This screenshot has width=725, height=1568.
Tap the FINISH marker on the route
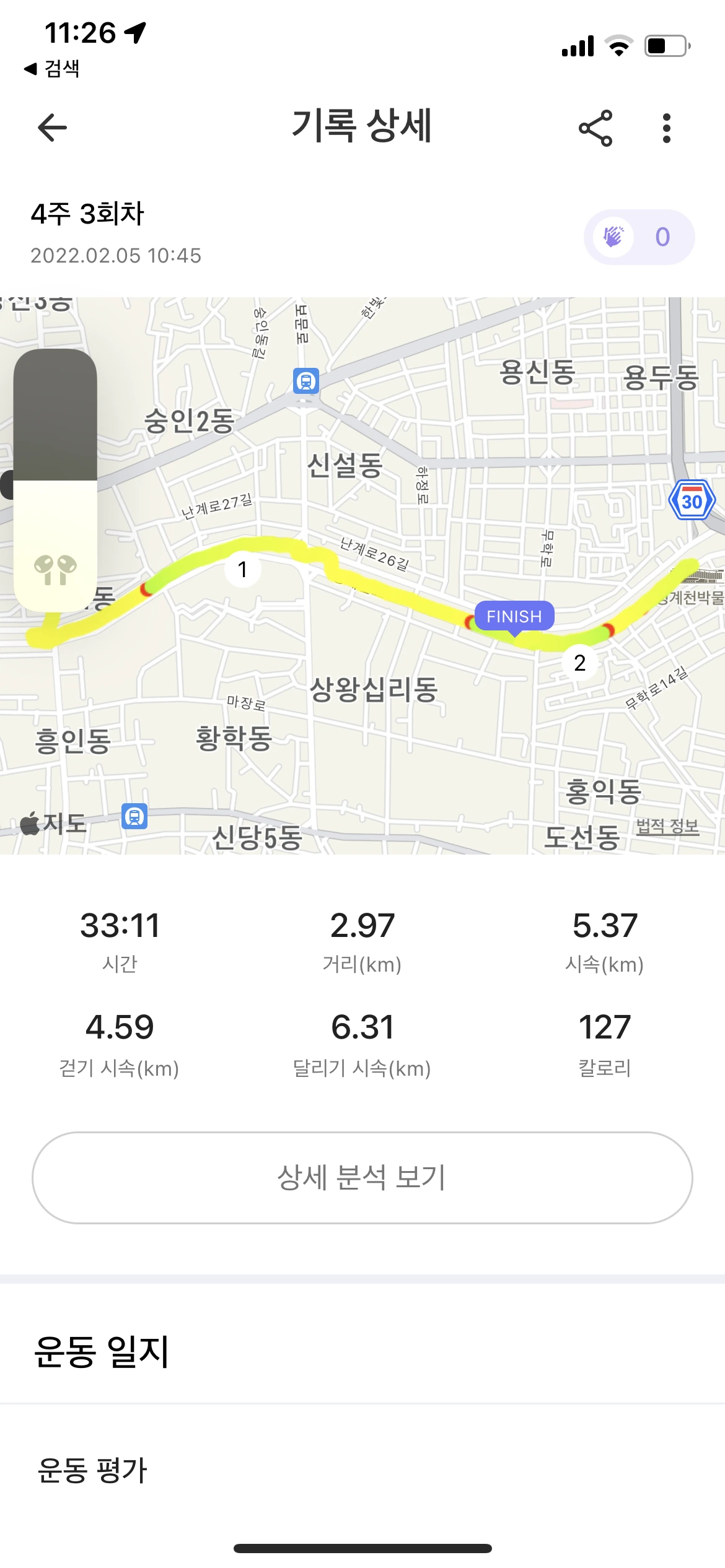[514, 617]
